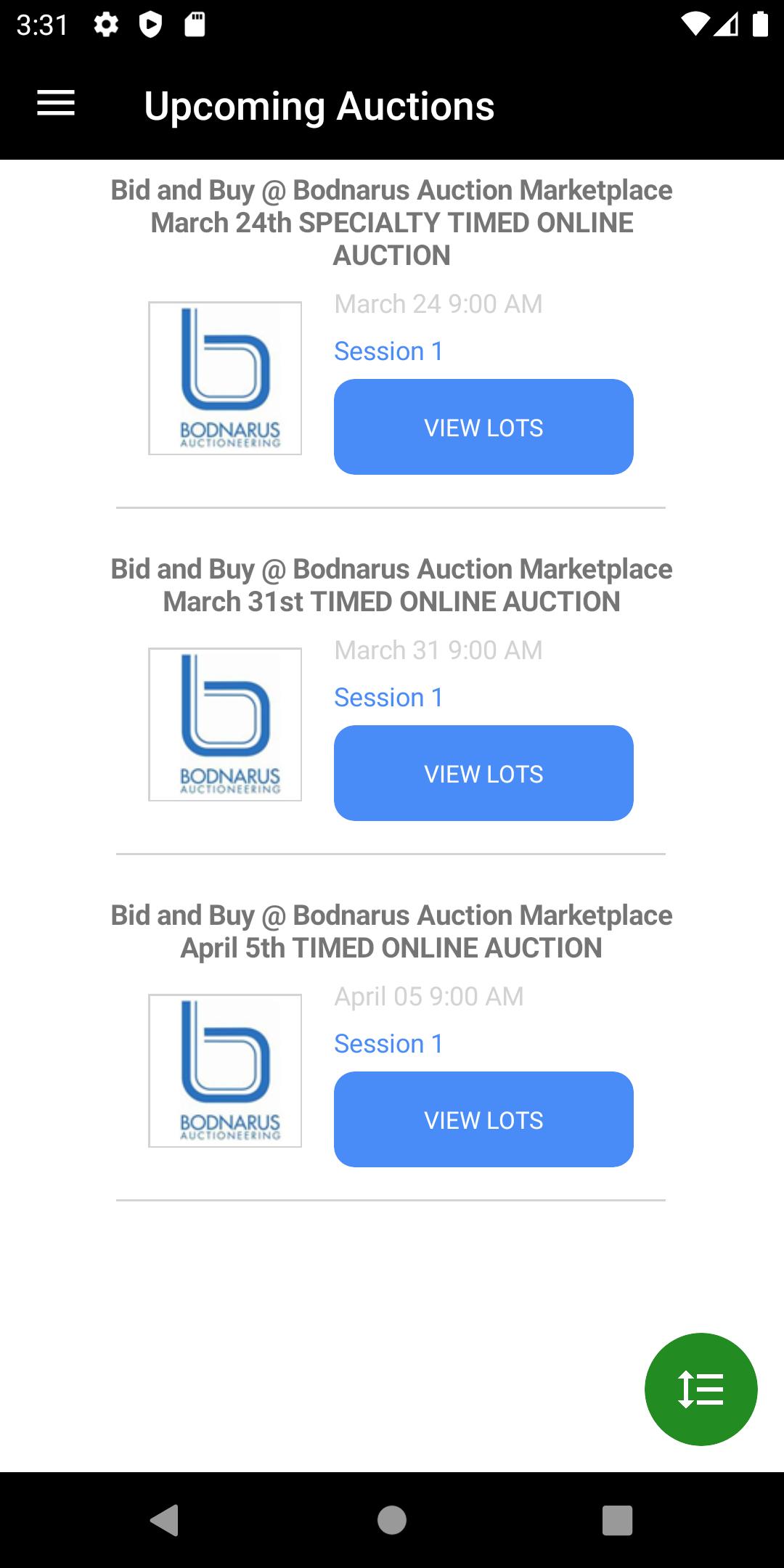View lots for March 24th Specialty auction
The width and height of the screenshot is (784, 1568).
tap(483, 427)
